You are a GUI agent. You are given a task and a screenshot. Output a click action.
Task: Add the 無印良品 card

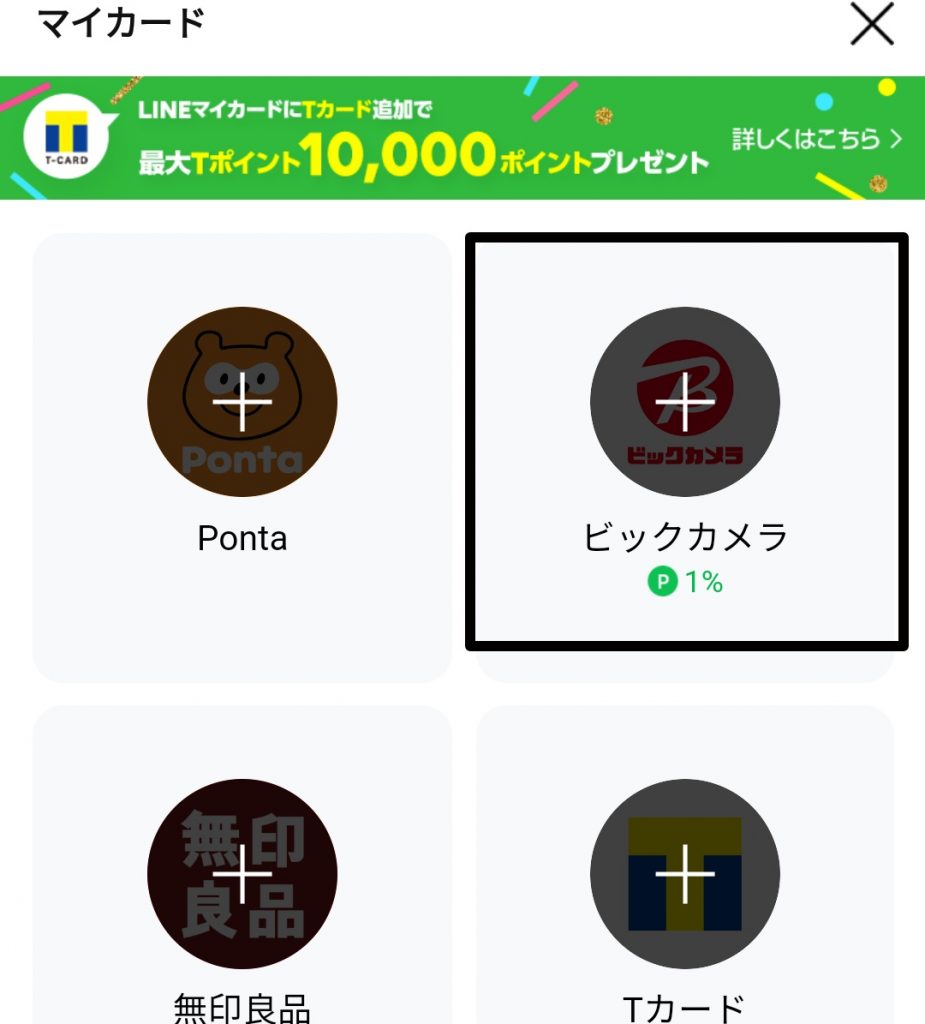(242, 874)
